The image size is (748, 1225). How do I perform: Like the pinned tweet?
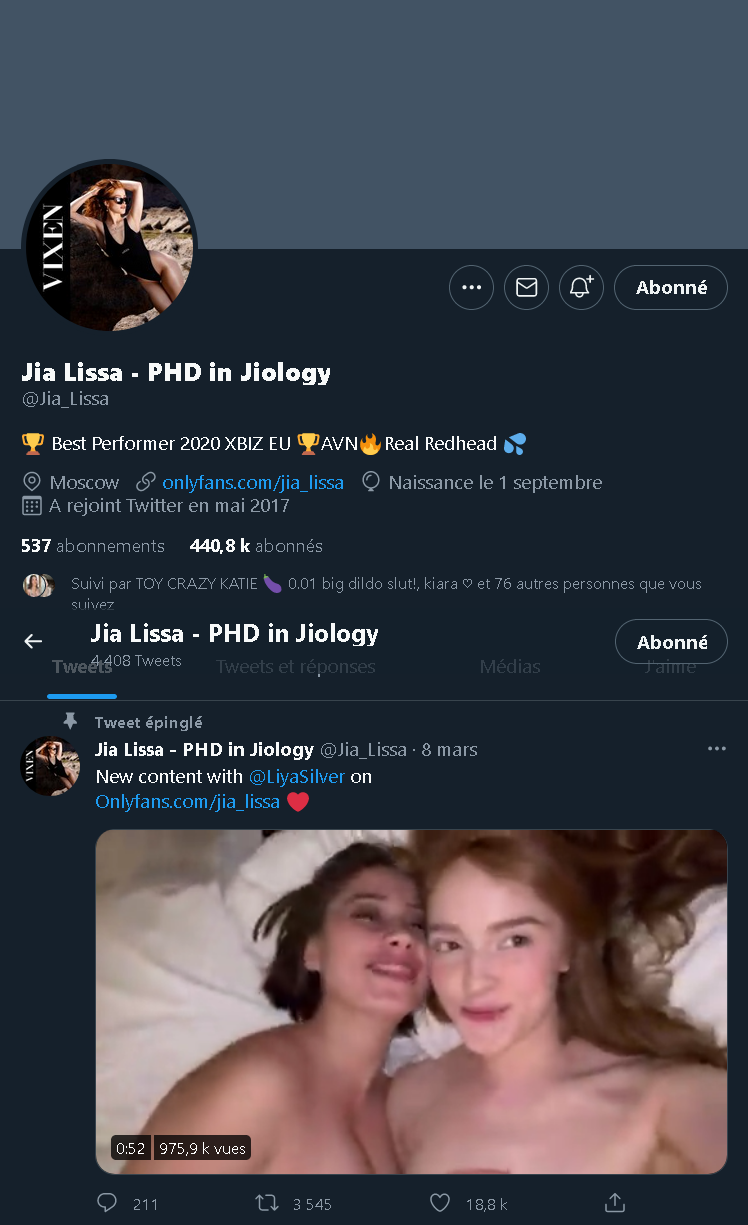pos(439,1203)
